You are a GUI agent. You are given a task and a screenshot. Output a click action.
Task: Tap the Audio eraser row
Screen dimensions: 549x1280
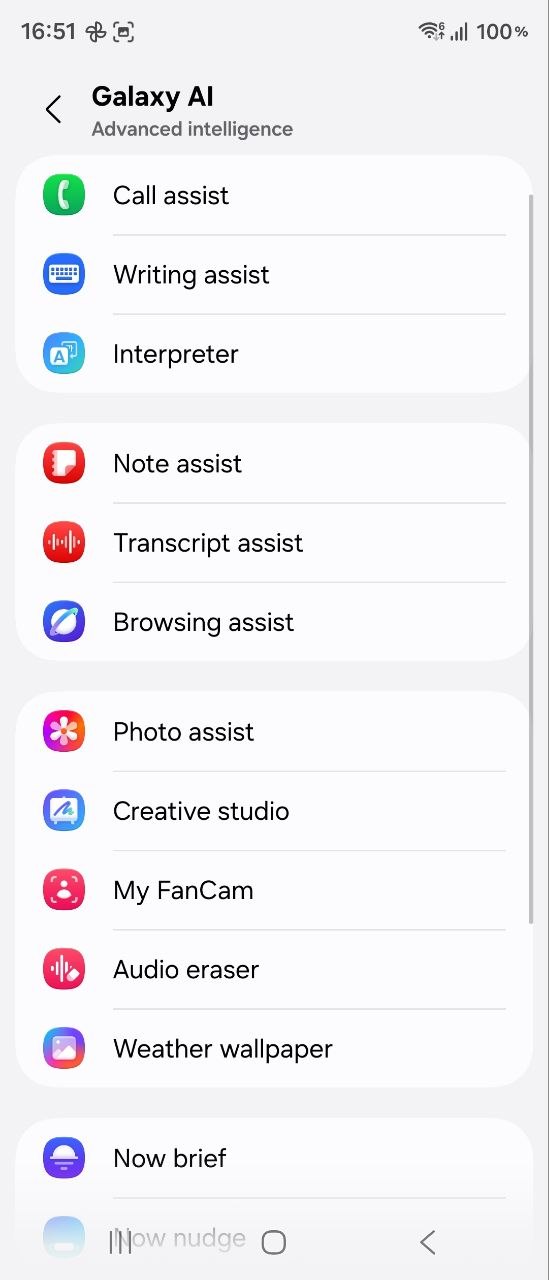click(274, 969)
